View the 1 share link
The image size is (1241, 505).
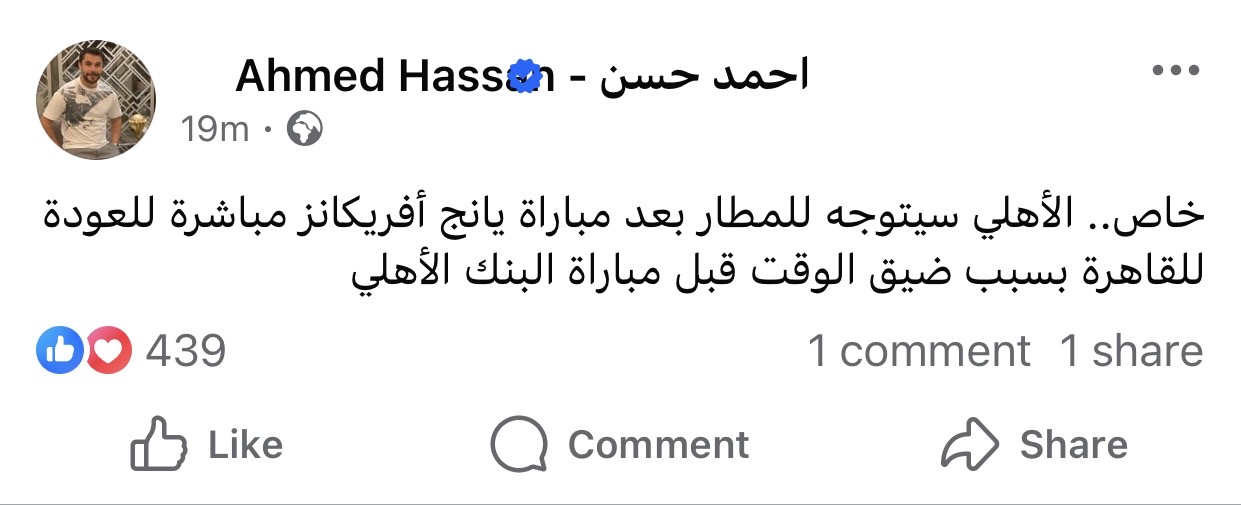pos(1131,351)
